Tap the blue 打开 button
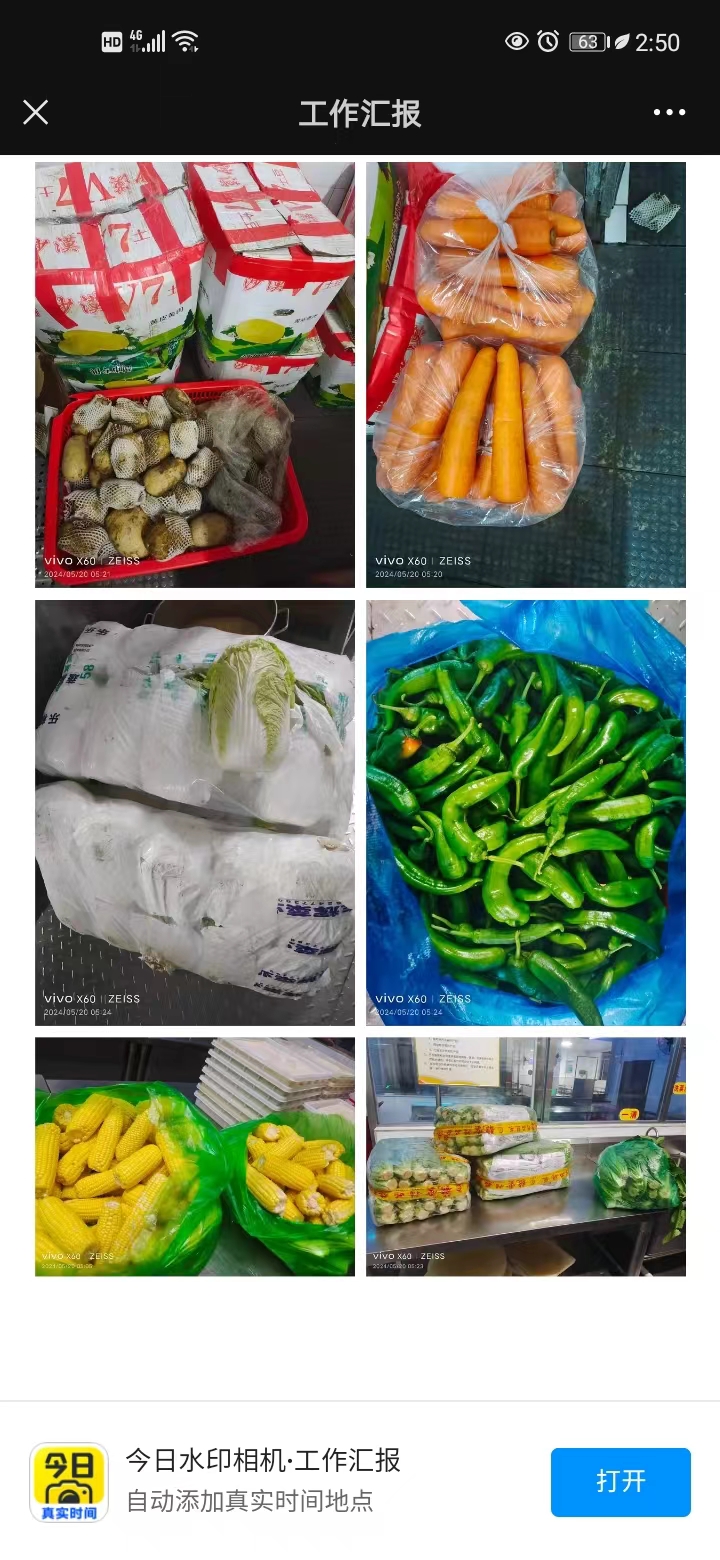This screenshot has width=720, height=1560. point(620,1481)
